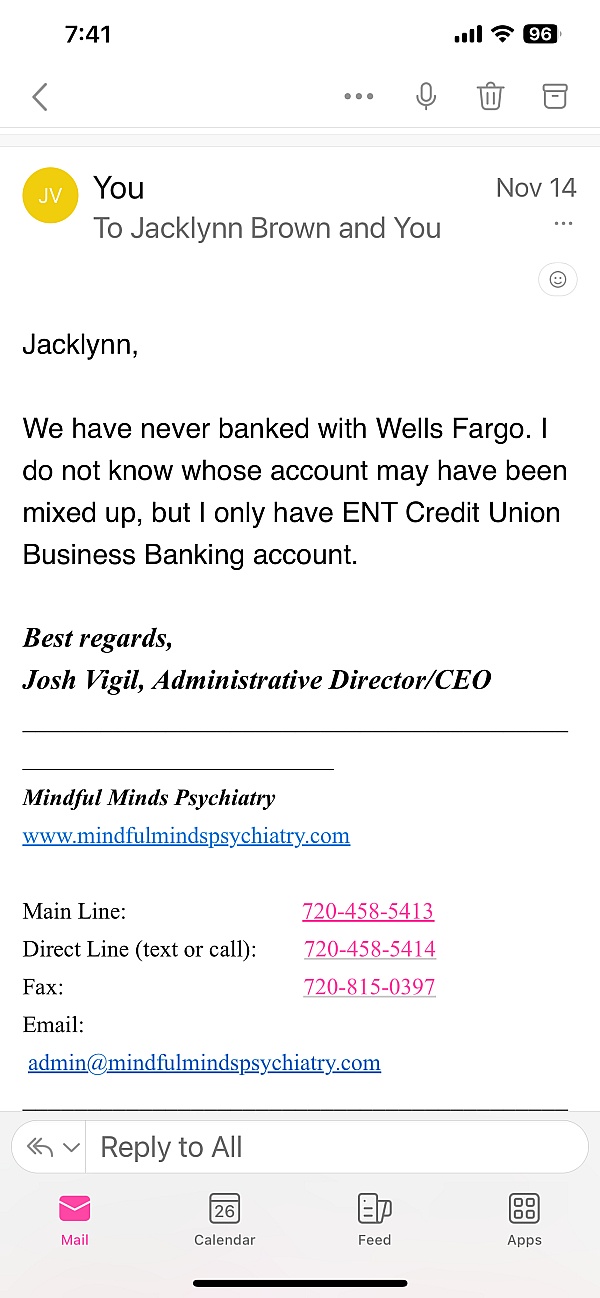Add an emoji reaction to the message
The height and width of the screenshot is (1298, 600).
pyautogui.click(x=558, y=280)
